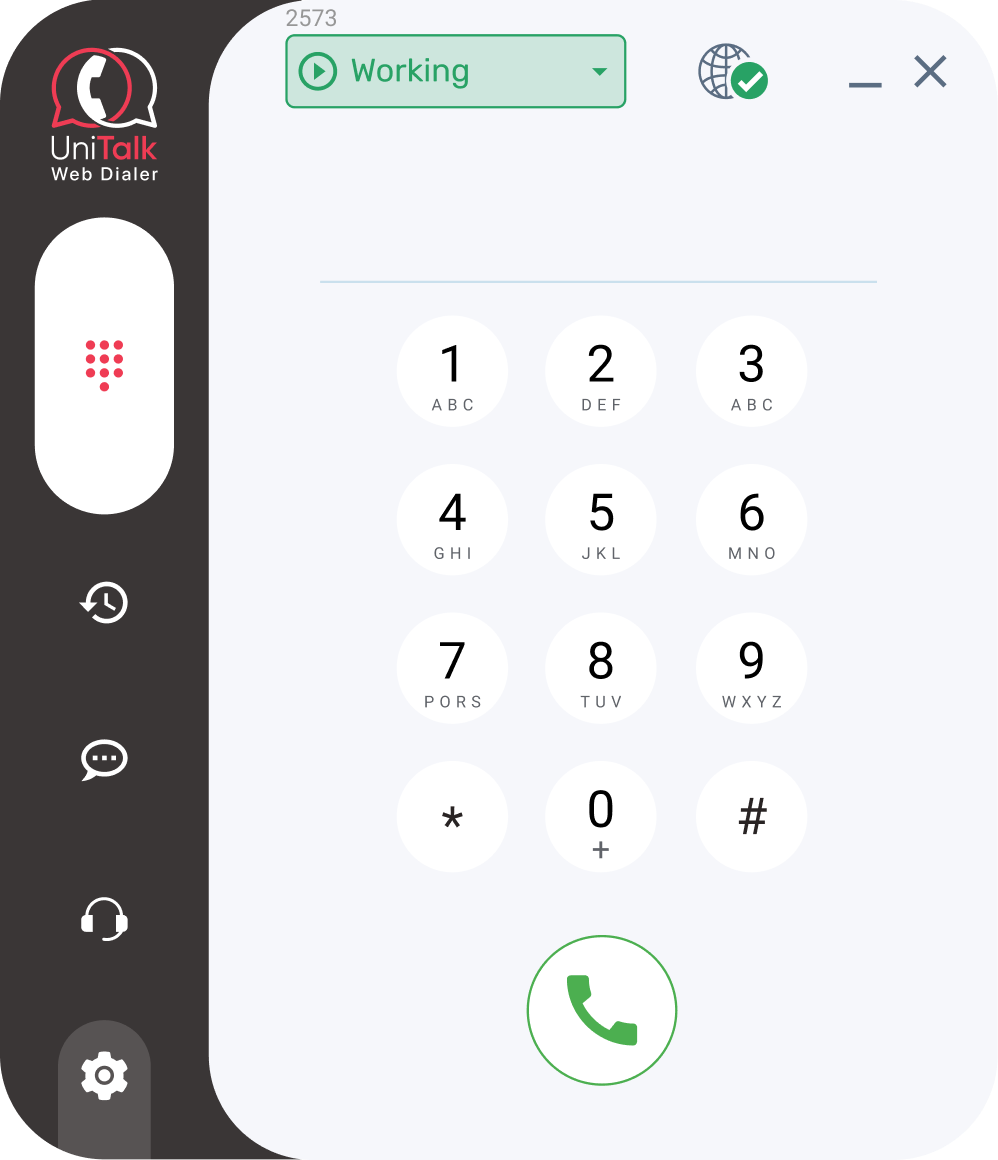998x1160 pixels.
Task: Check the network connection status globe
Action: (729, 71)
